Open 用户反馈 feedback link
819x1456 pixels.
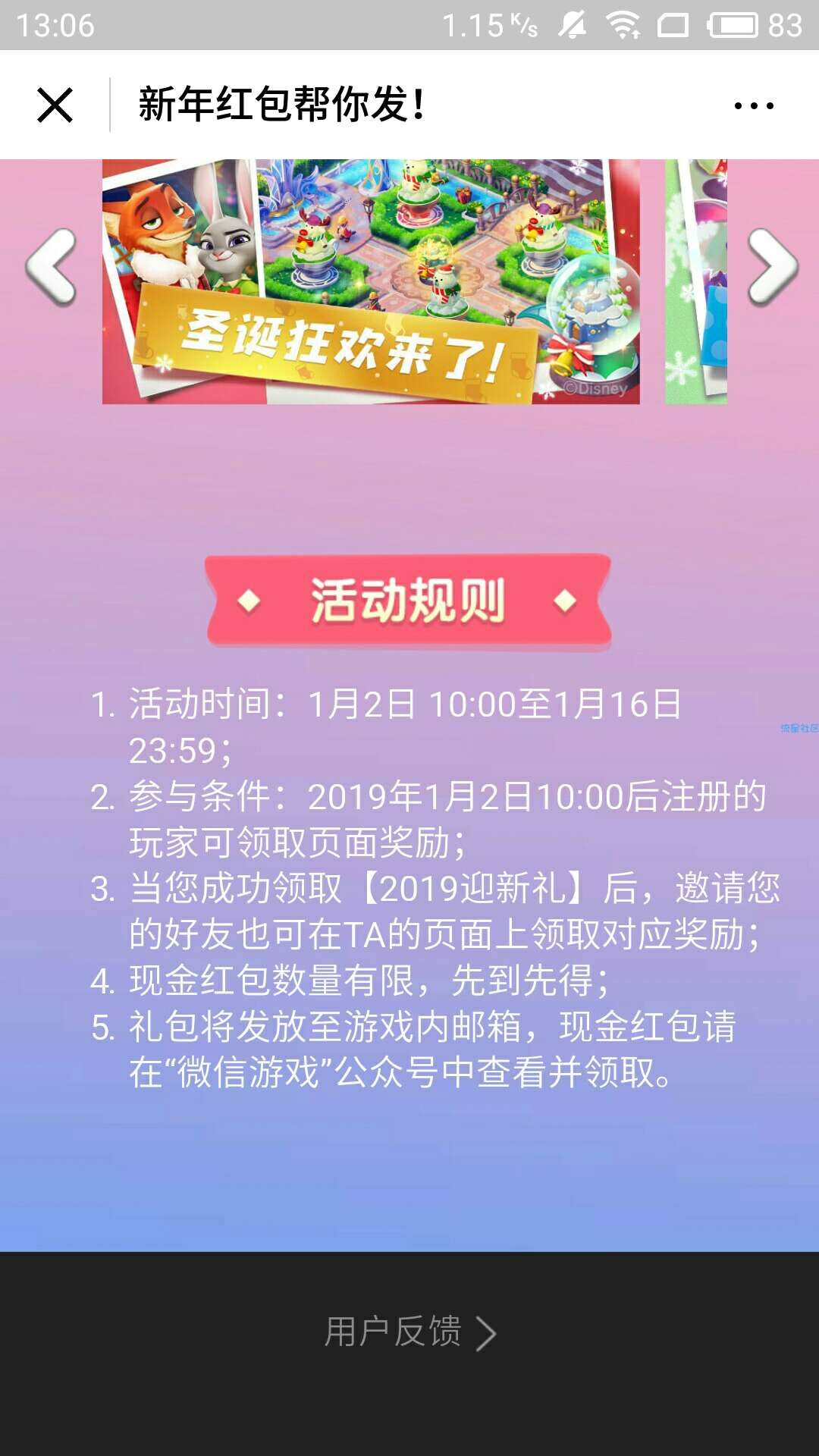tap(409, 1332)
